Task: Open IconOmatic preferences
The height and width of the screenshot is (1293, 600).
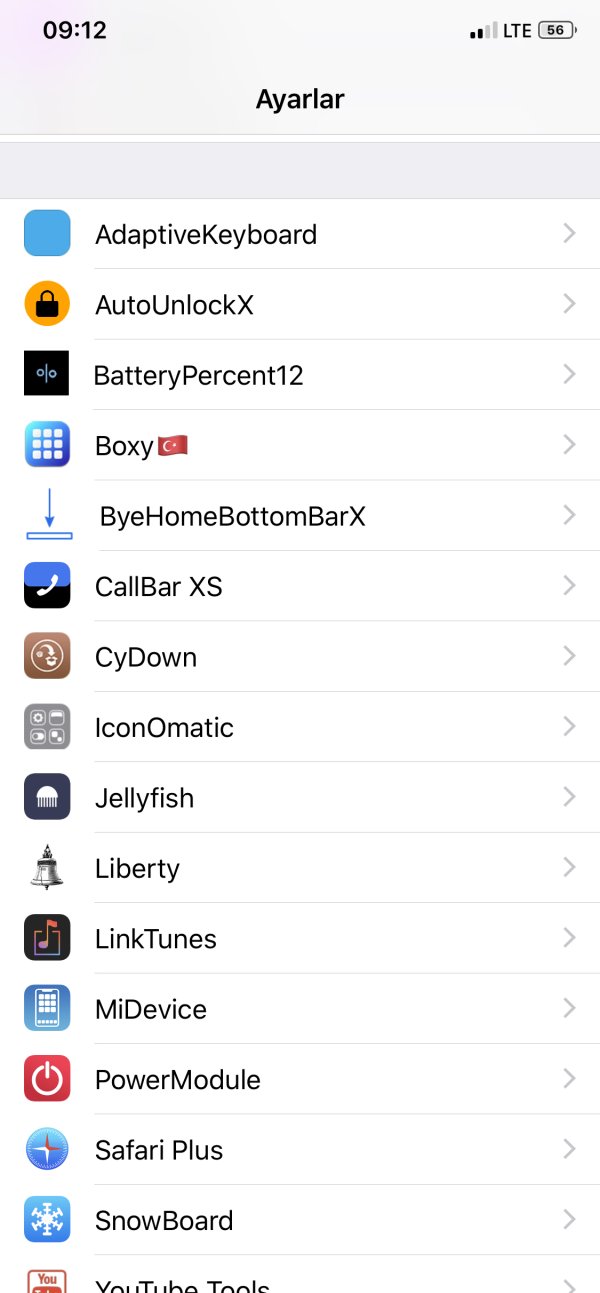Action: tap(300, 727)
